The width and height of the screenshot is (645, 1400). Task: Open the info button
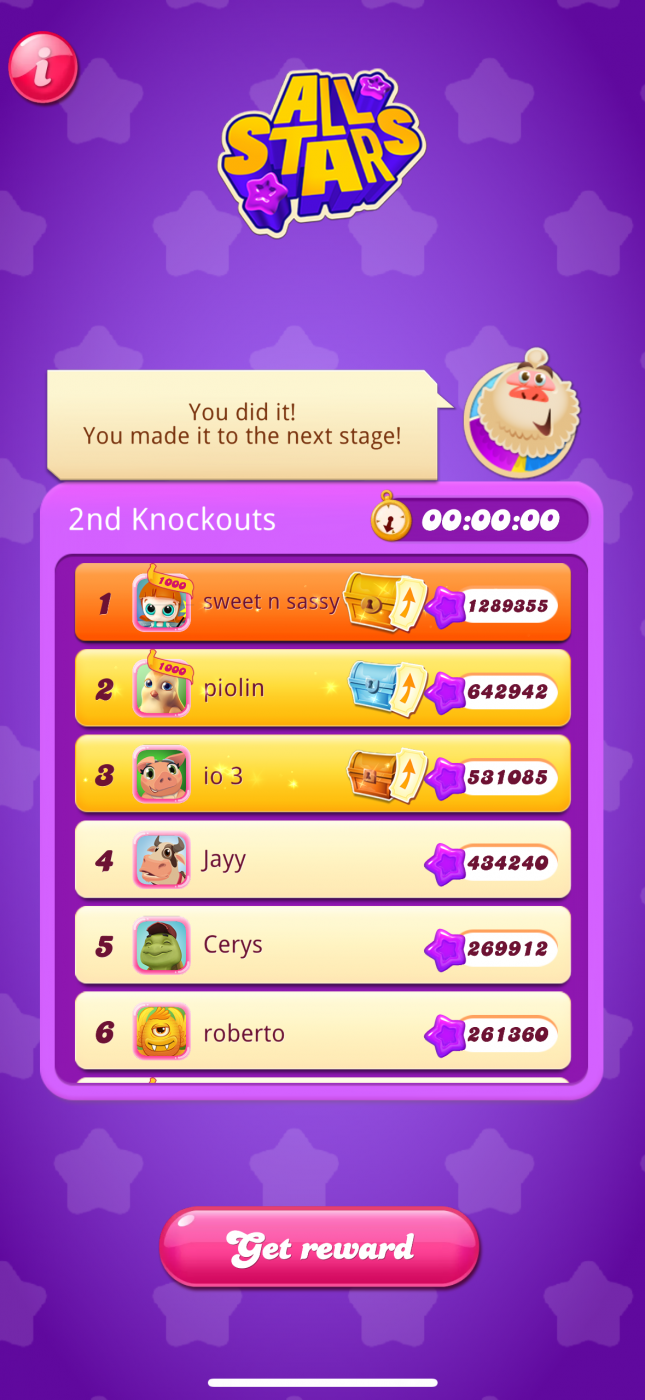(43, 68)
